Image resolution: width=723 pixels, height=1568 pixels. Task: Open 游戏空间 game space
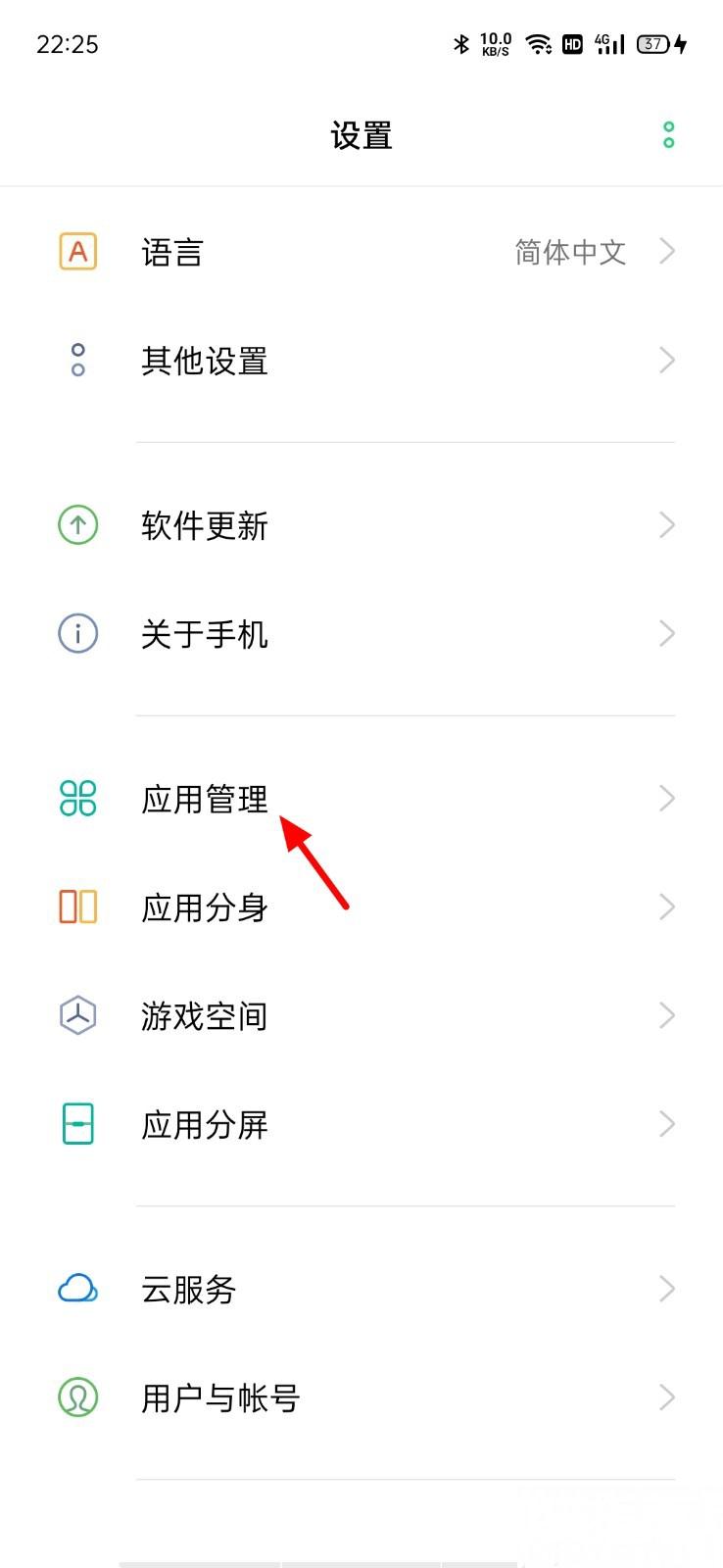[362, 1016]
